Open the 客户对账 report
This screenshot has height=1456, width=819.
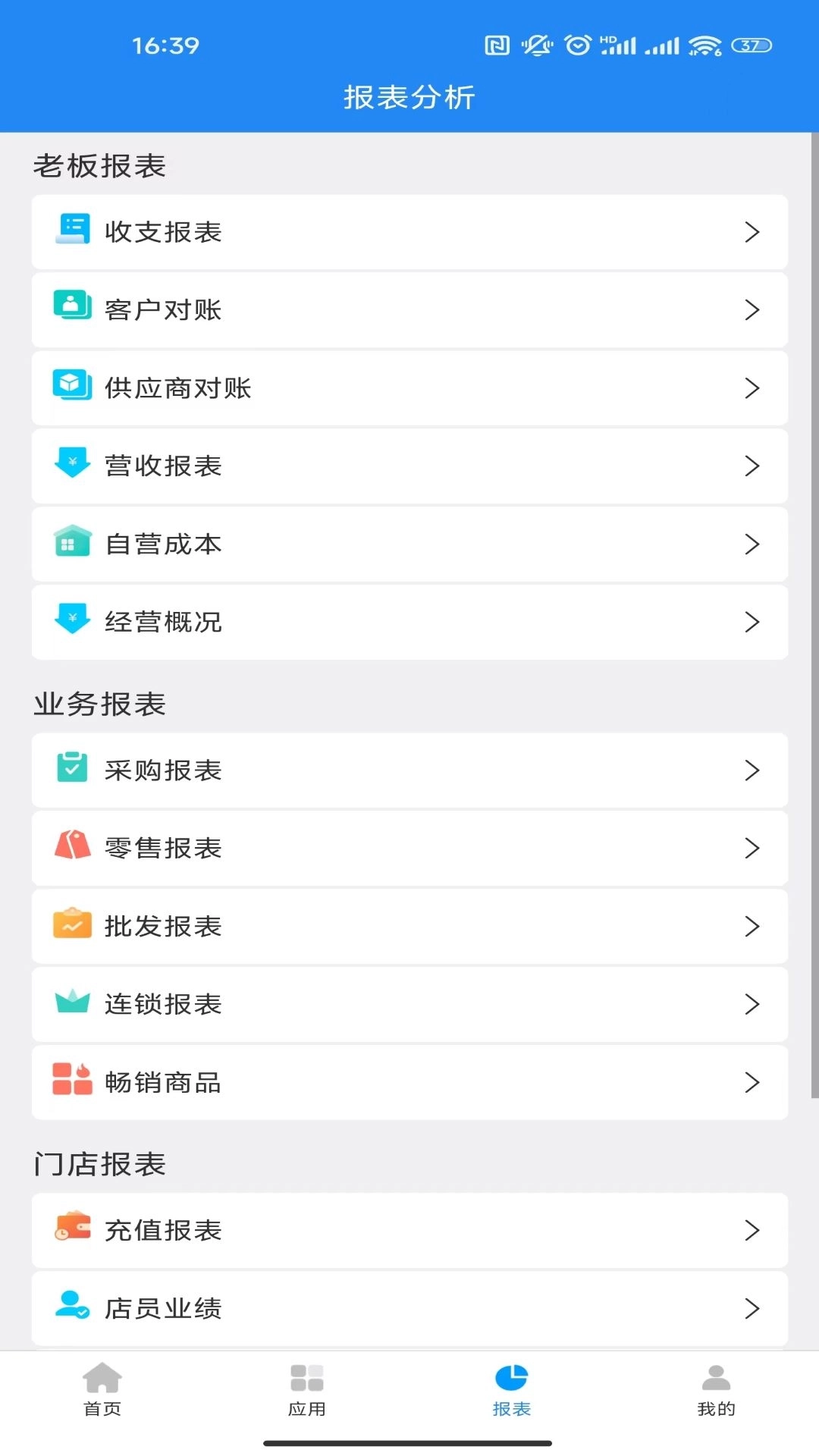tap(409, 309)
